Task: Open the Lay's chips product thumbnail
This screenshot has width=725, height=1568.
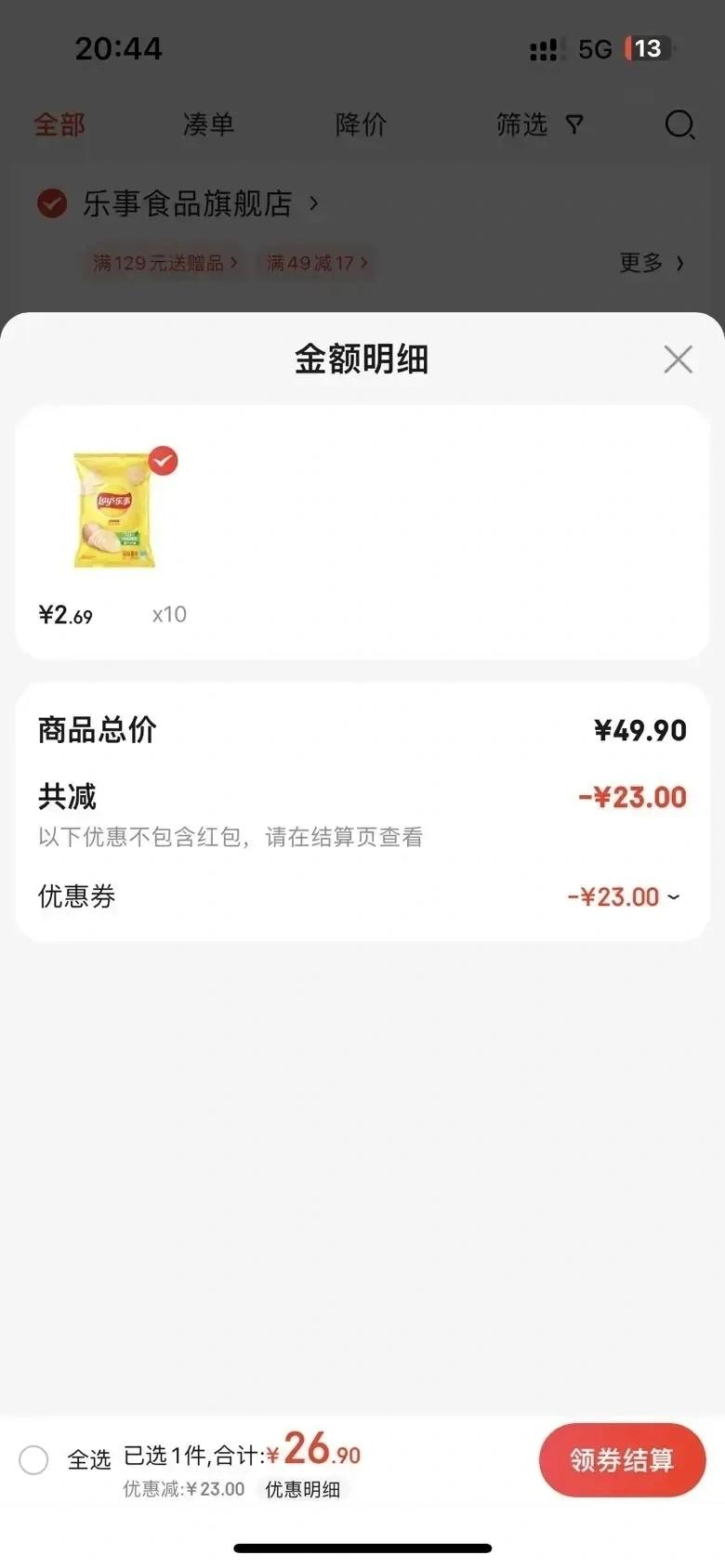Action: [114, 510]
